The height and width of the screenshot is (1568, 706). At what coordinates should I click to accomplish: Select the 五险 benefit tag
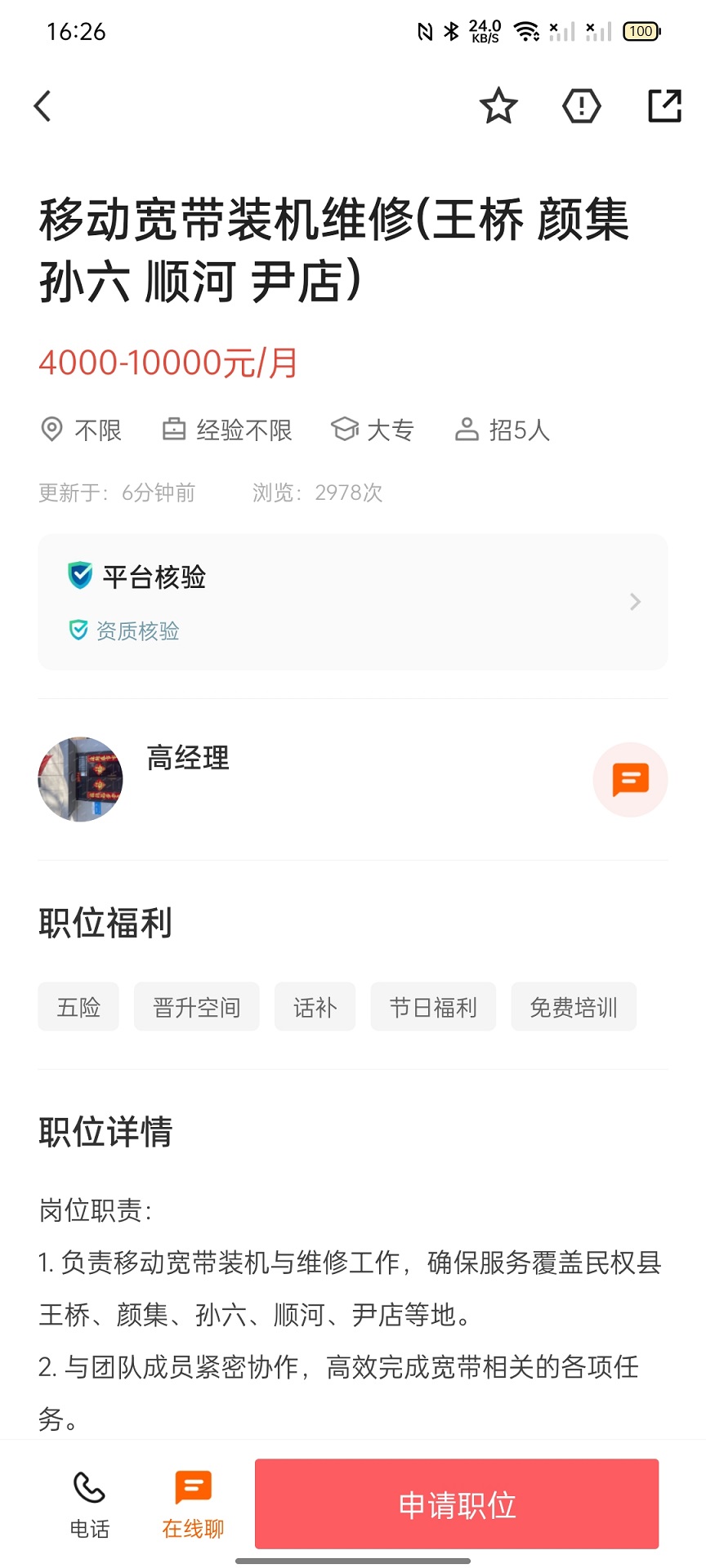click(x=78, y=1007)
